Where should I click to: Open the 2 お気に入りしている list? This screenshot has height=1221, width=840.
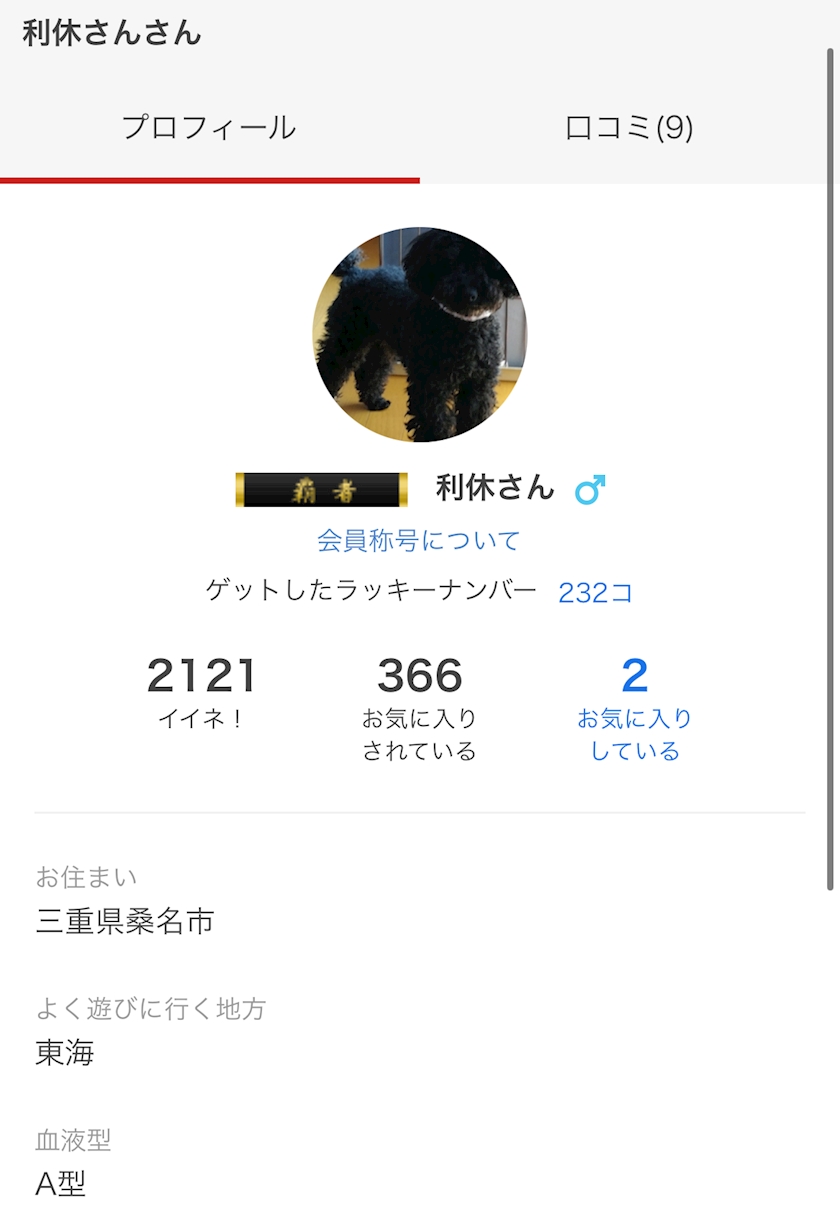634,706
